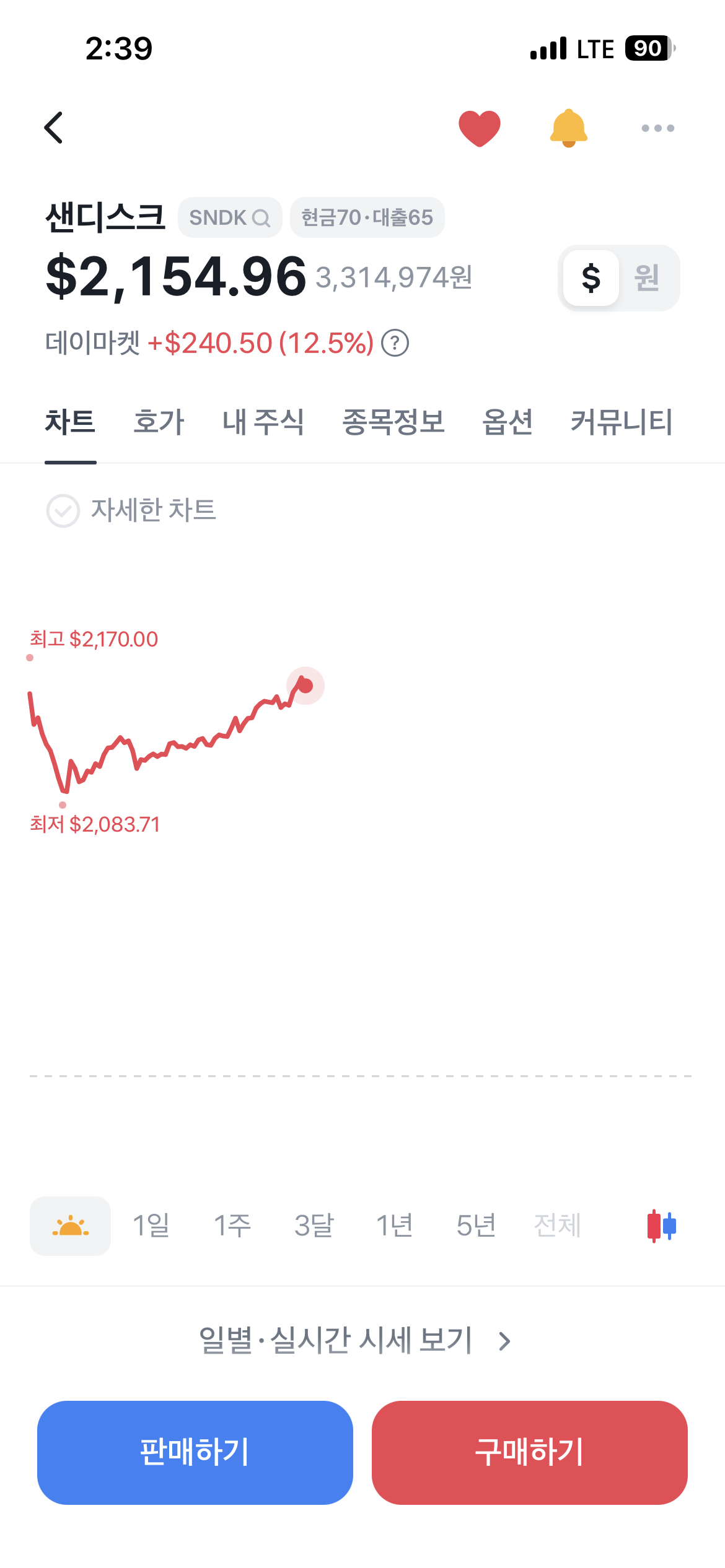
Task: Switch to the 옵션 tab
Action: coord(507,422)
